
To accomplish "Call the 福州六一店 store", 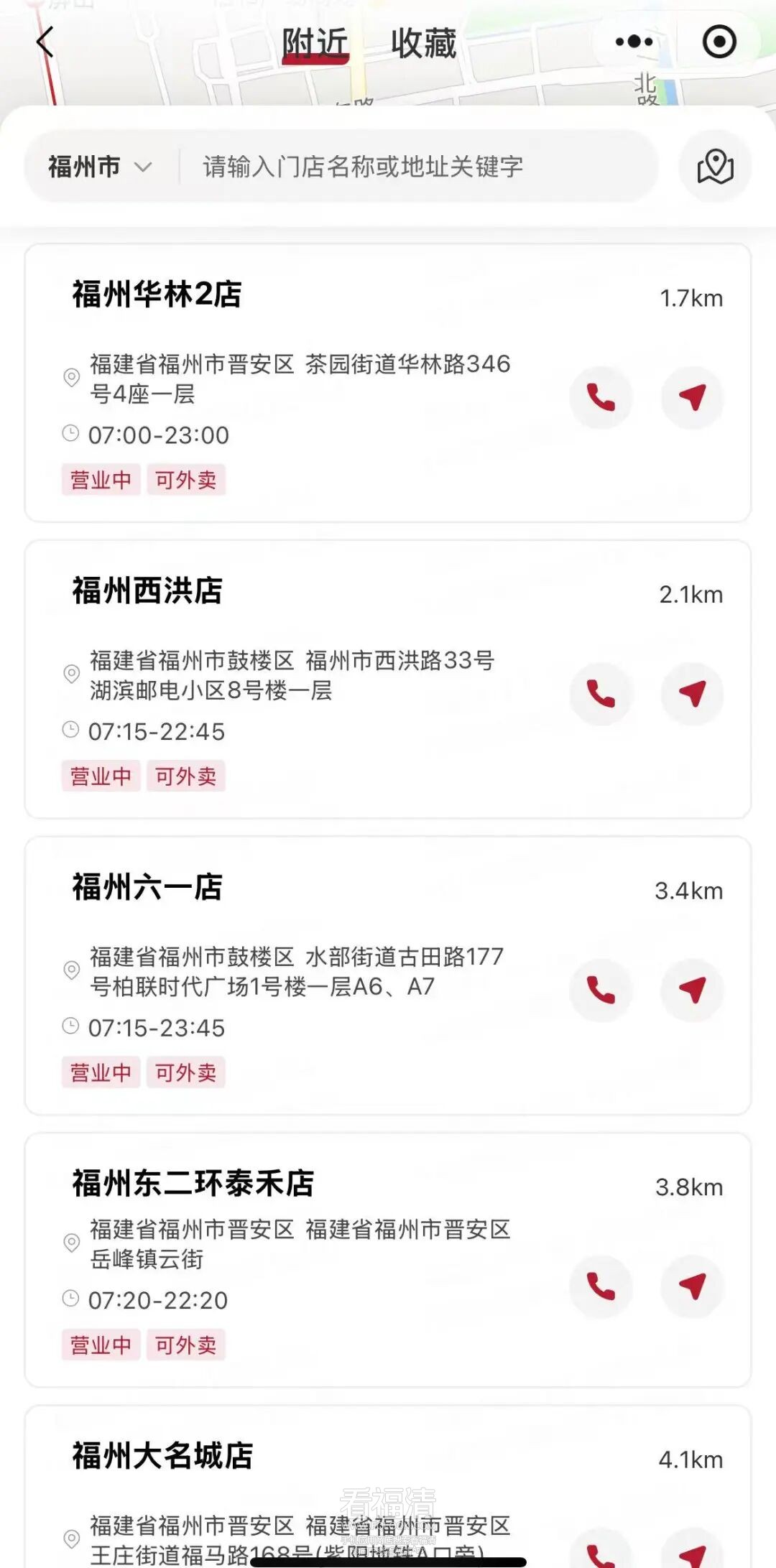I will click(x=601, y=990).
